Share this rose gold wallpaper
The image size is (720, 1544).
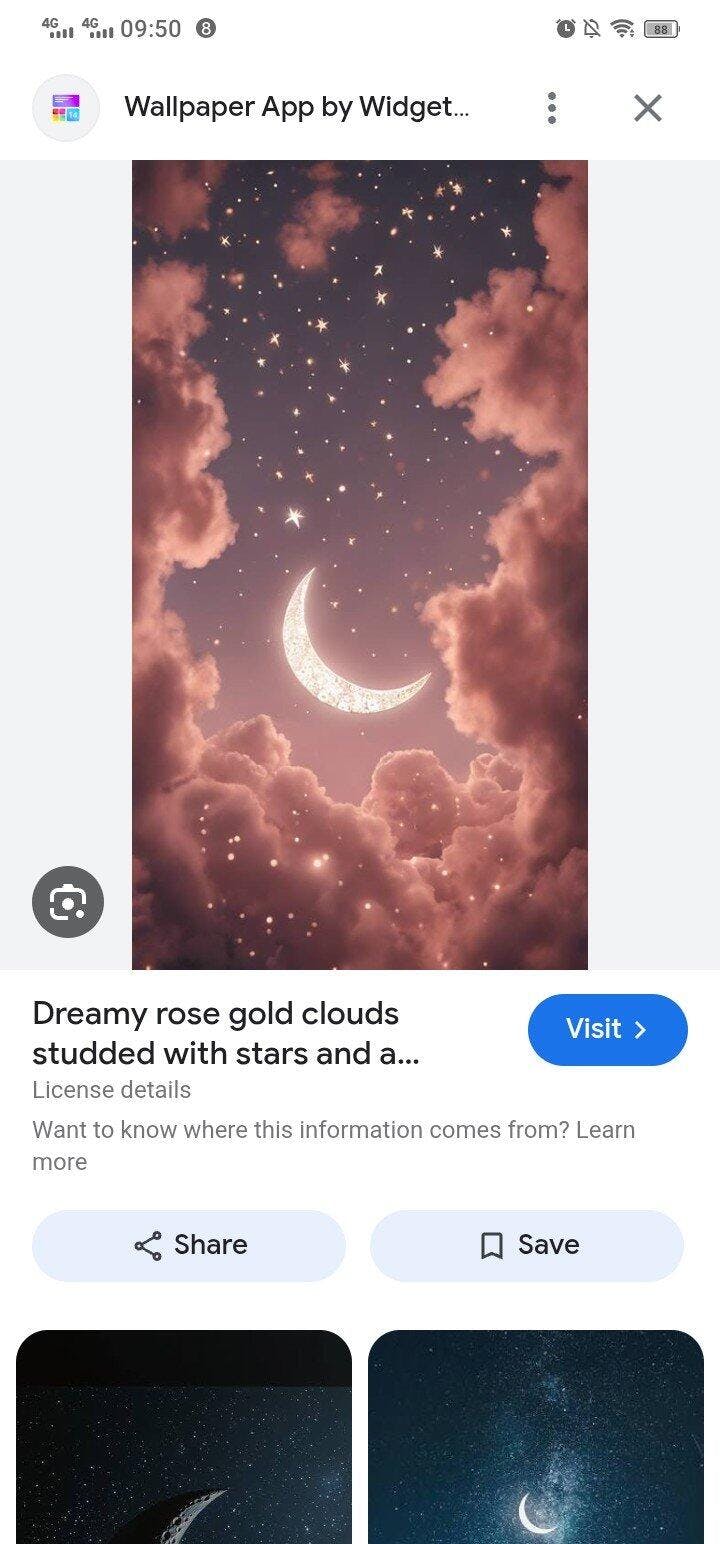189,1245
